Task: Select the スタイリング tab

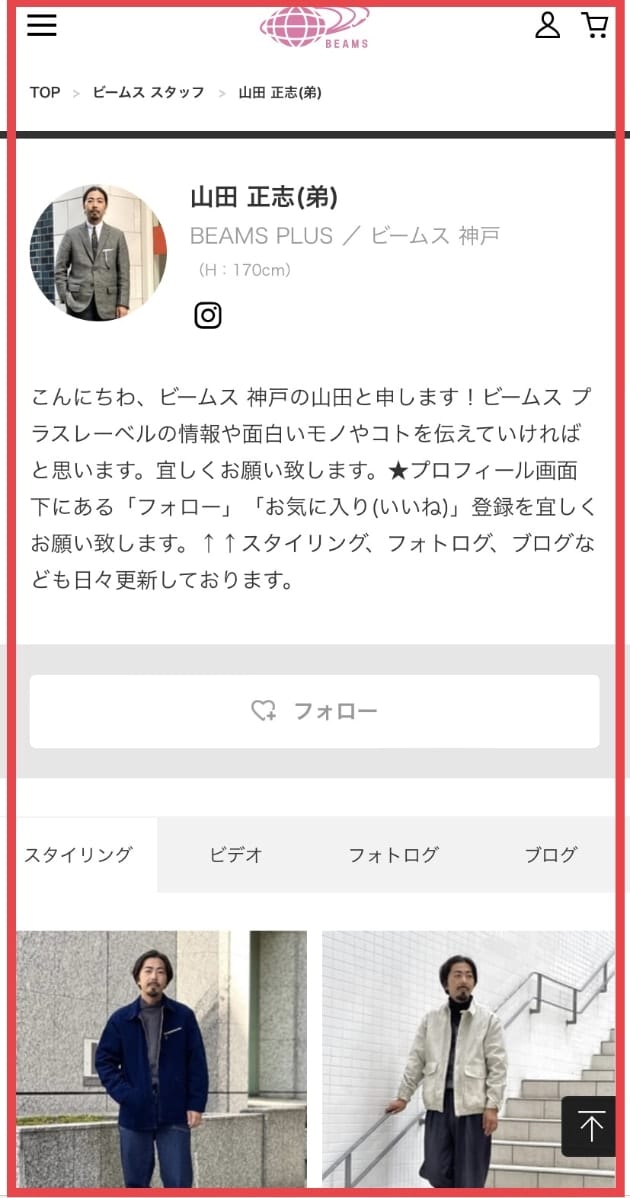Action: [78, 855]
